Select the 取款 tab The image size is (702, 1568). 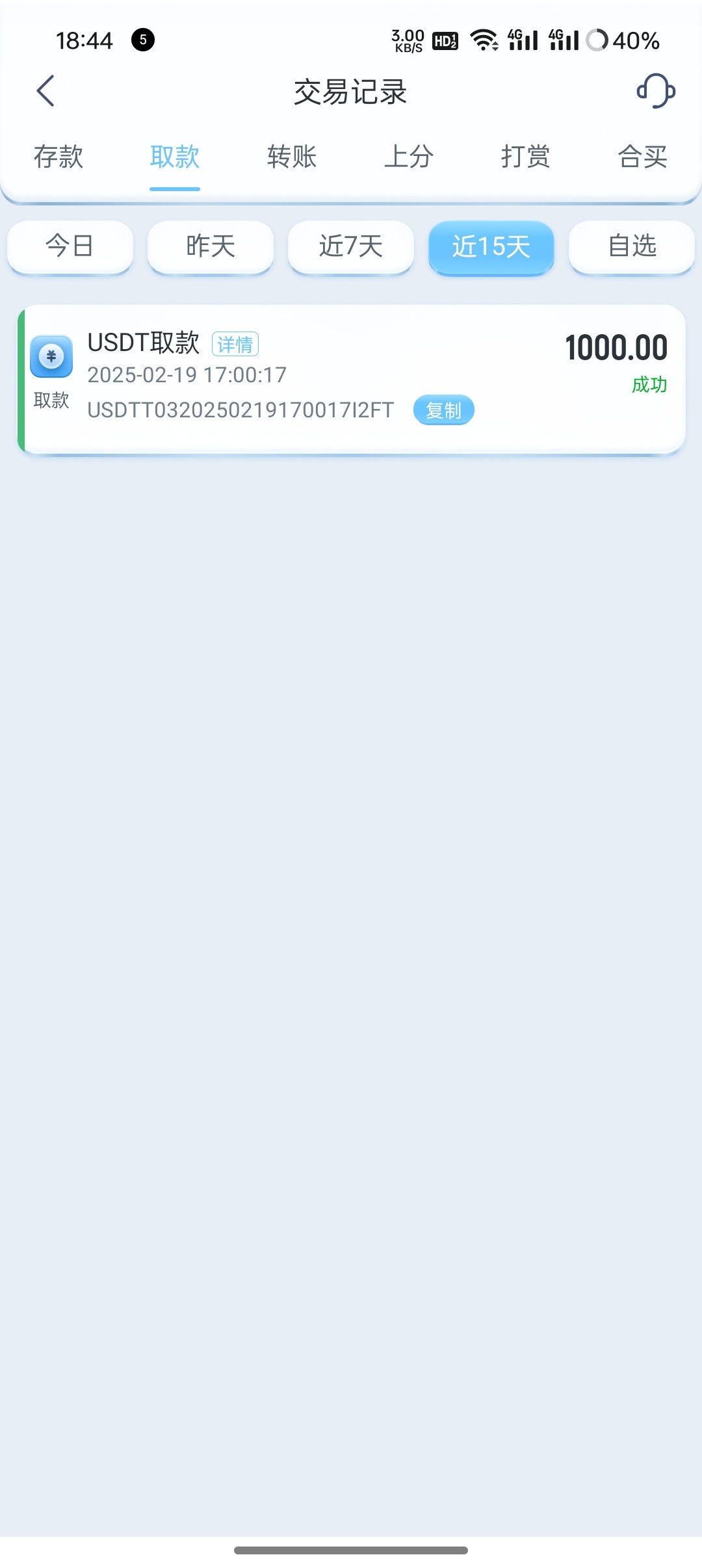(x=175, y=157)
